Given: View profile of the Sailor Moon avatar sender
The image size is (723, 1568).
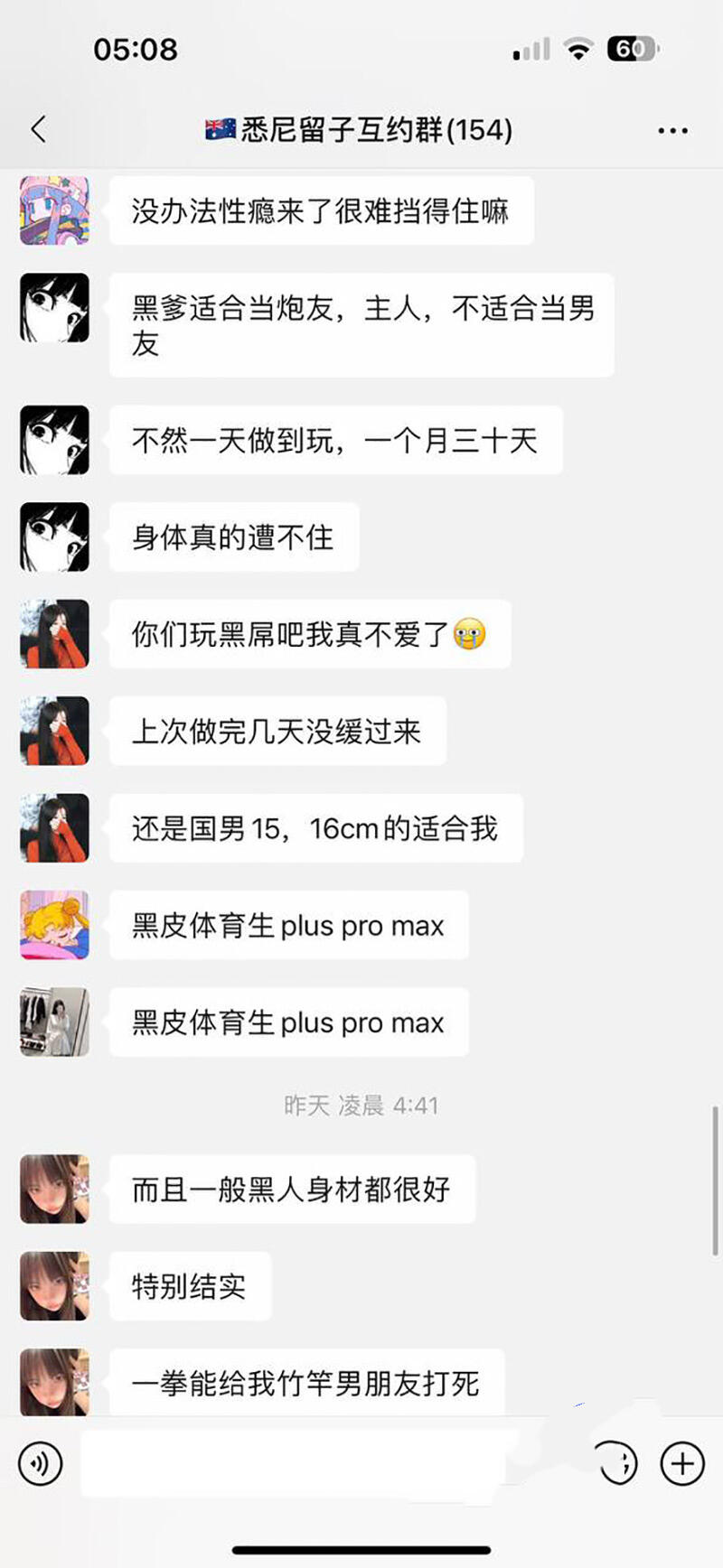Looking at the screenshot, I should (x=55, y=925).
